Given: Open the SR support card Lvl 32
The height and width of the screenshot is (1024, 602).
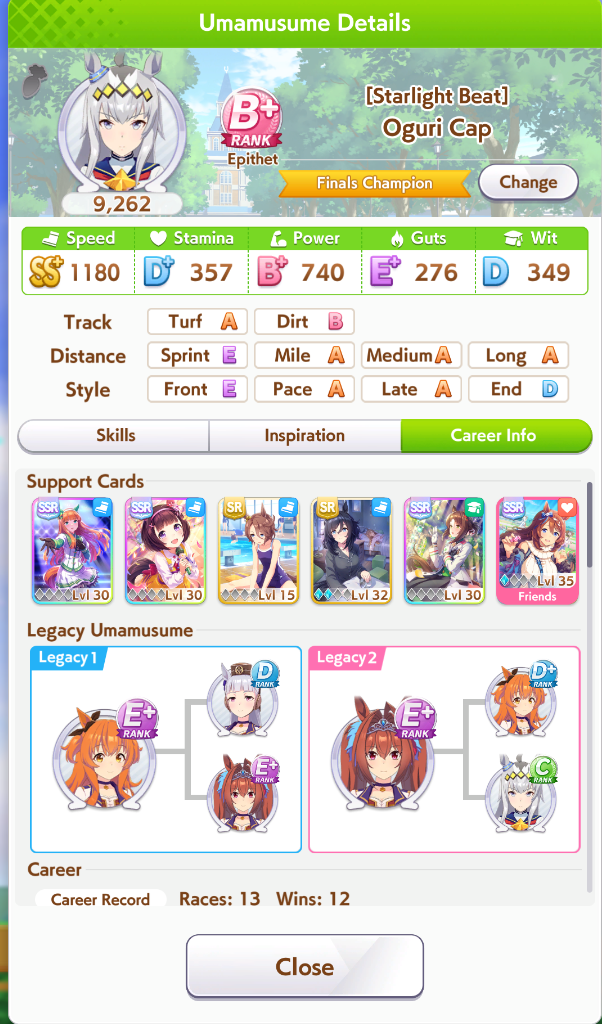Looking at the screenshot, I should tap(351, 551).
